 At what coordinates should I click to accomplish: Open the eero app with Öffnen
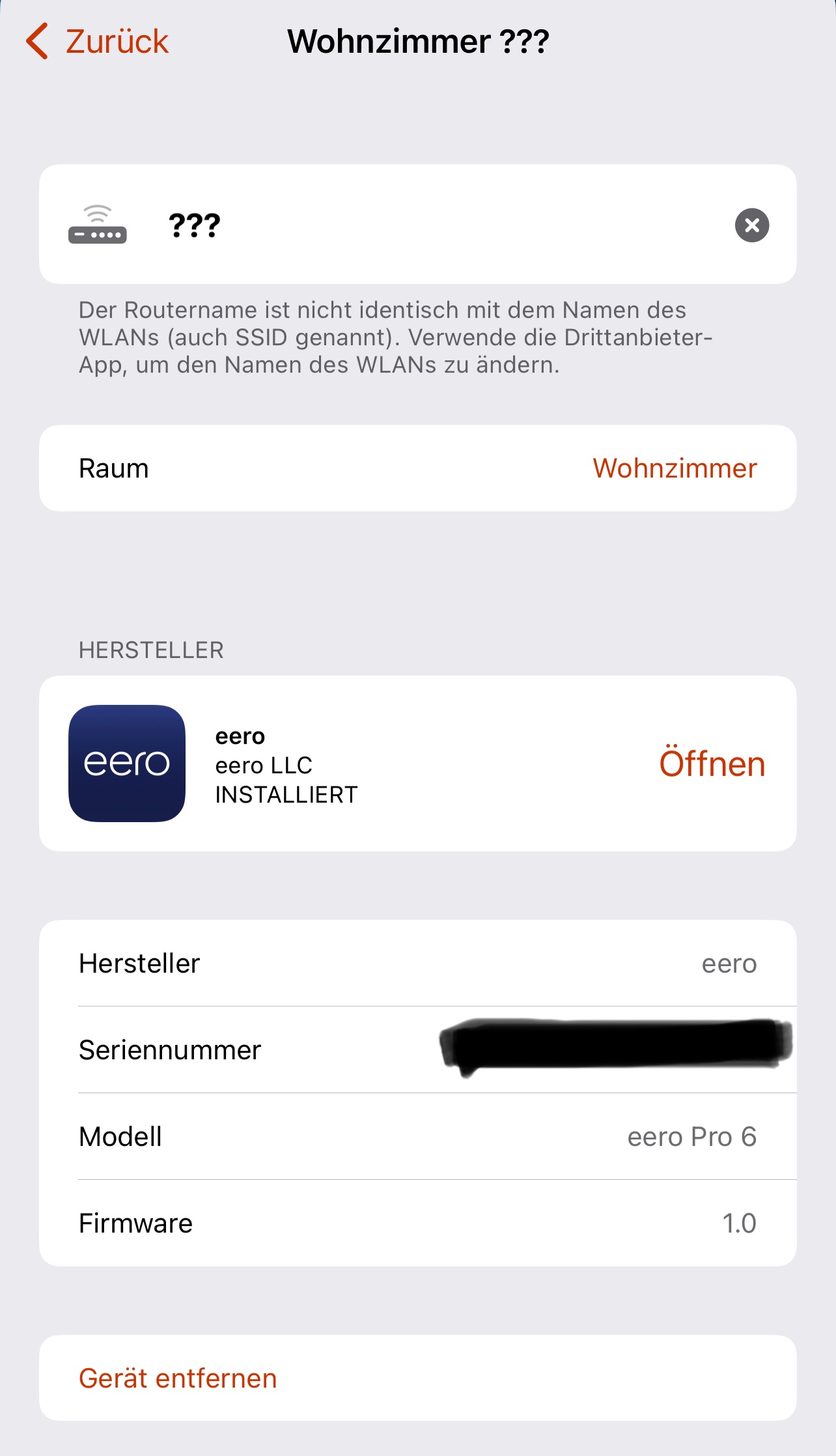(712, 764)
